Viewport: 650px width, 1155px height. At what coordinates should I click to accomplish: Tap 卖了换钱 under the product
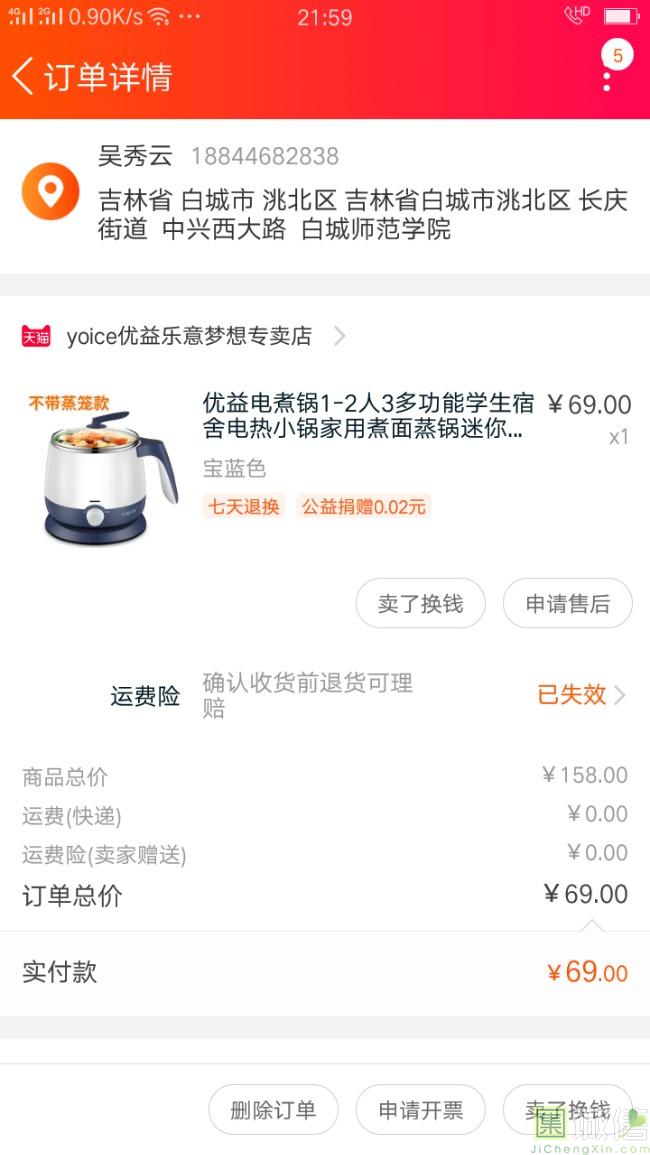420,604
